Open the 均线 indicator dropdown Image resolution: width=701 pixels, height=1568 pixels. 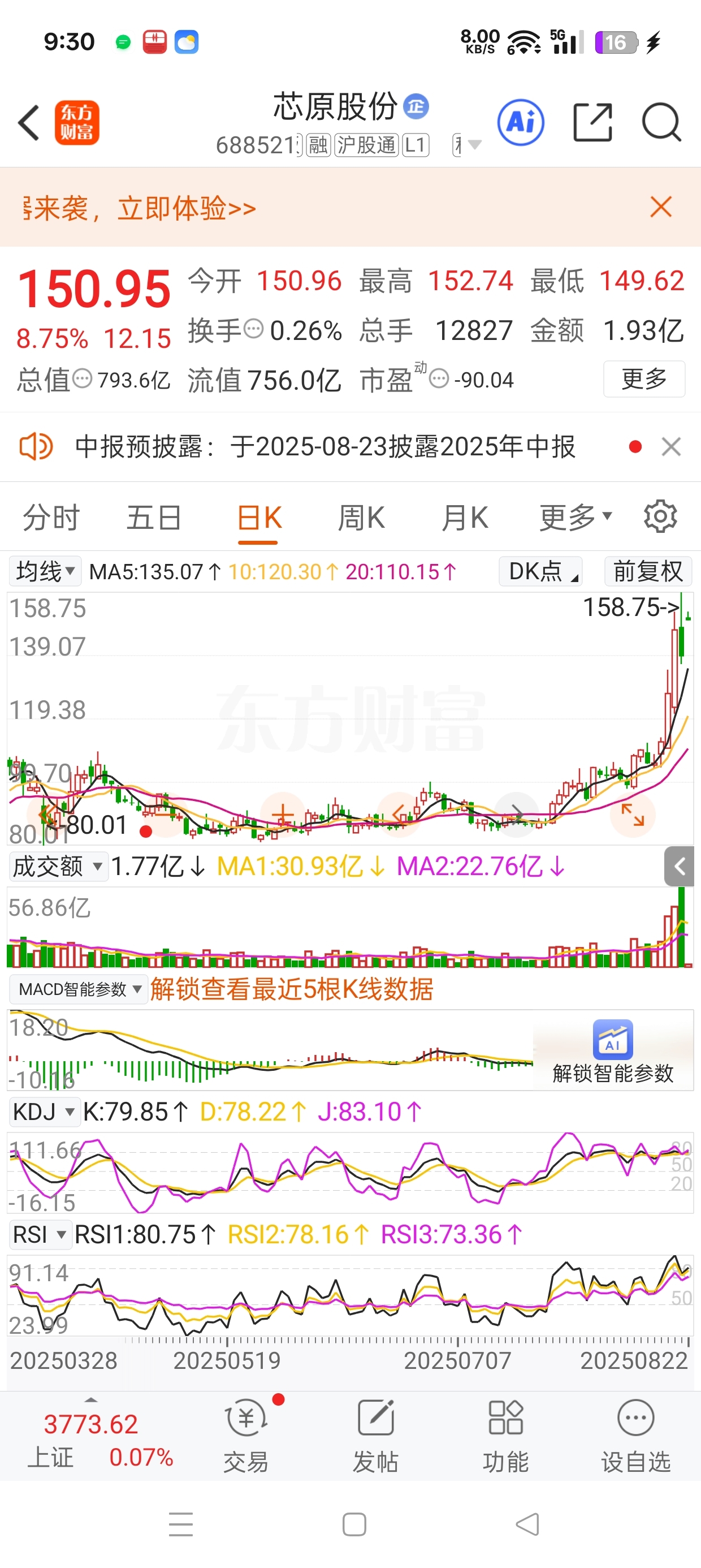tap(45, 571)
